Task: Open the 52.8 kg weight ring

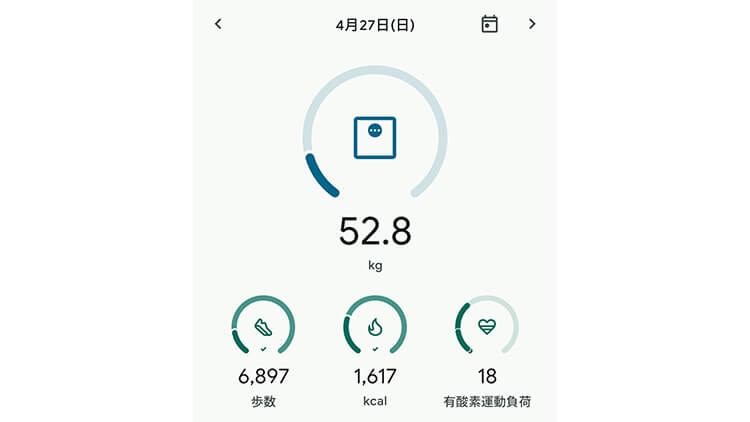Action: [x=374, y=139]
